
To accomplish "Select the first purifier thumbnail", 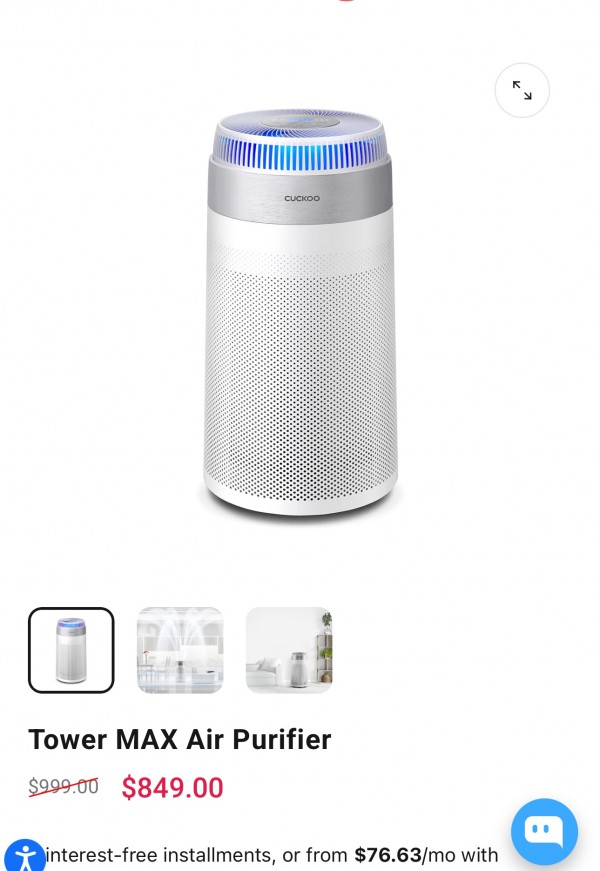I will click(x=71, y=650).
